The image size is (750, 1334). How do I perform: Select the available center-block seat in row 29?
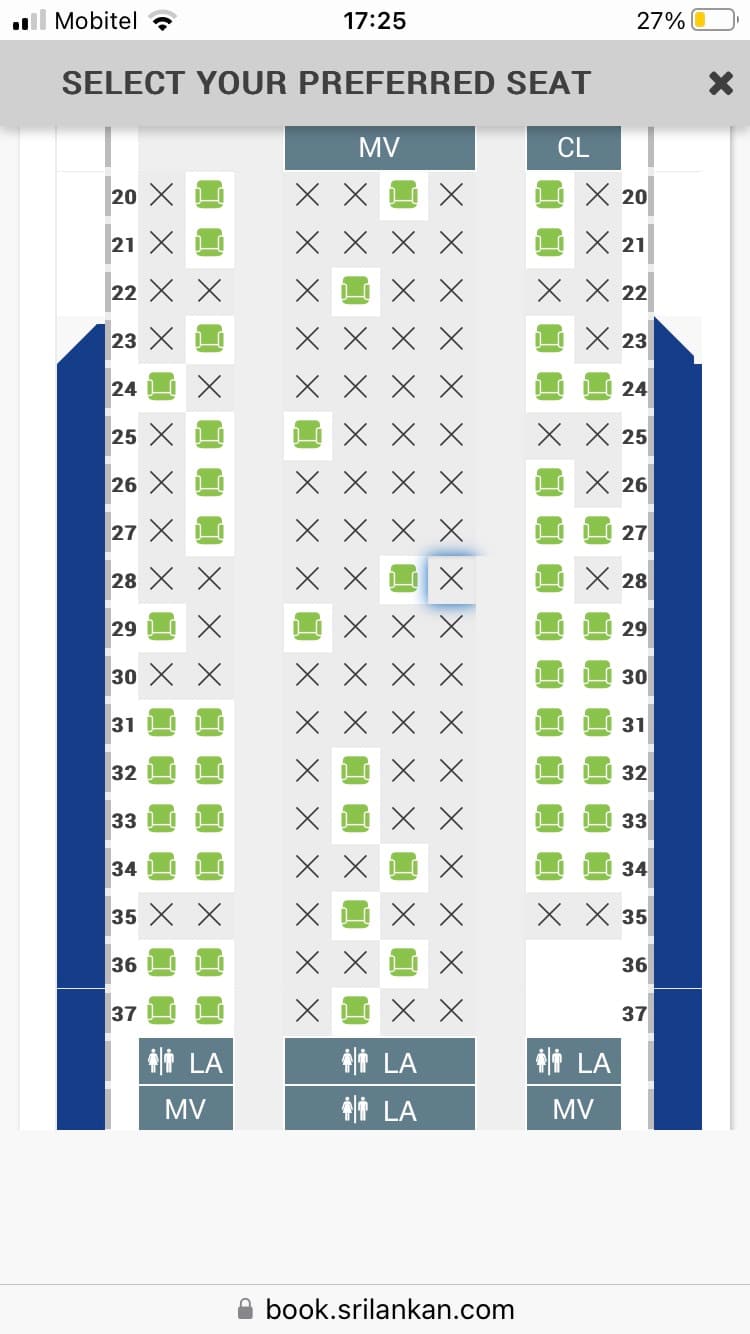click(x=307, y=627)
